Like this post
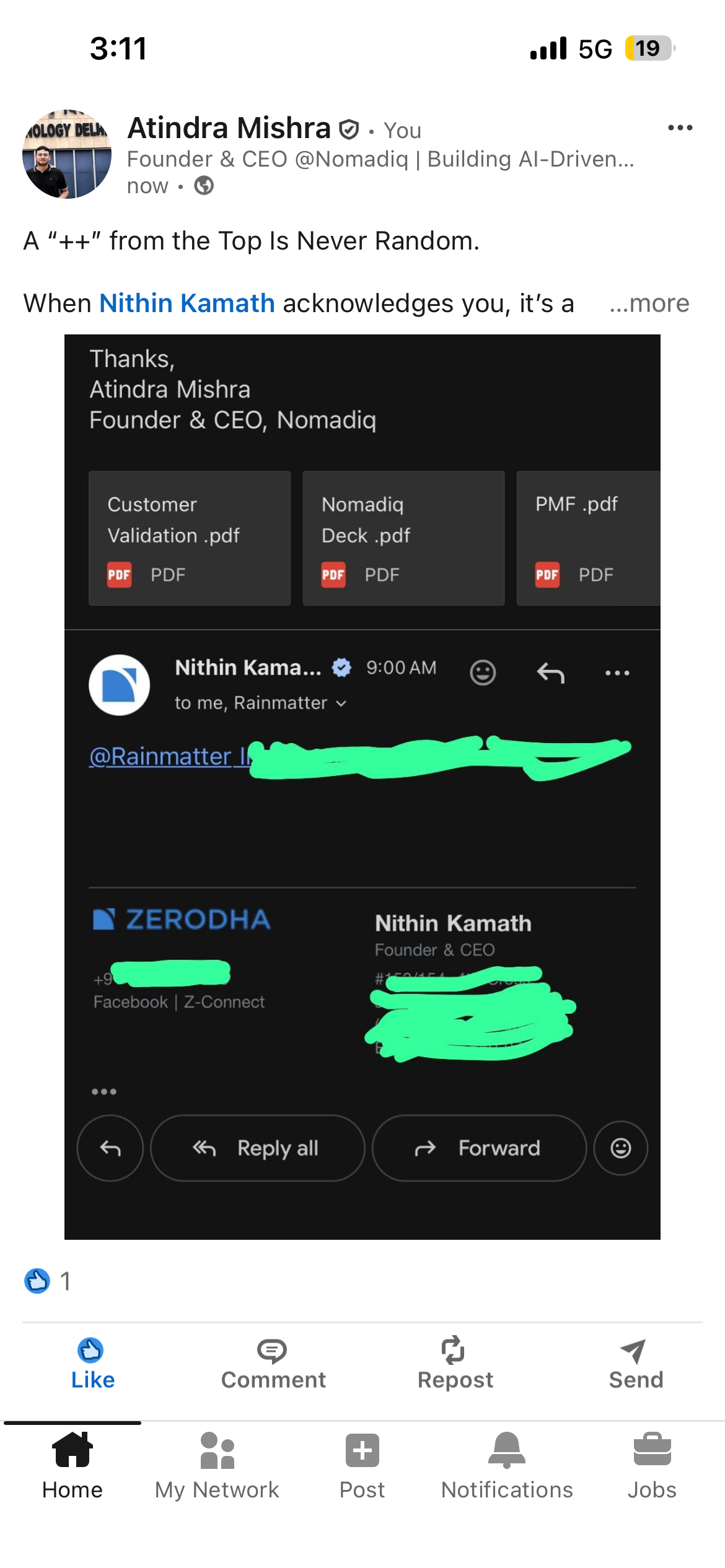This screenshot has width=725, height=1568. click(92, 1364)
